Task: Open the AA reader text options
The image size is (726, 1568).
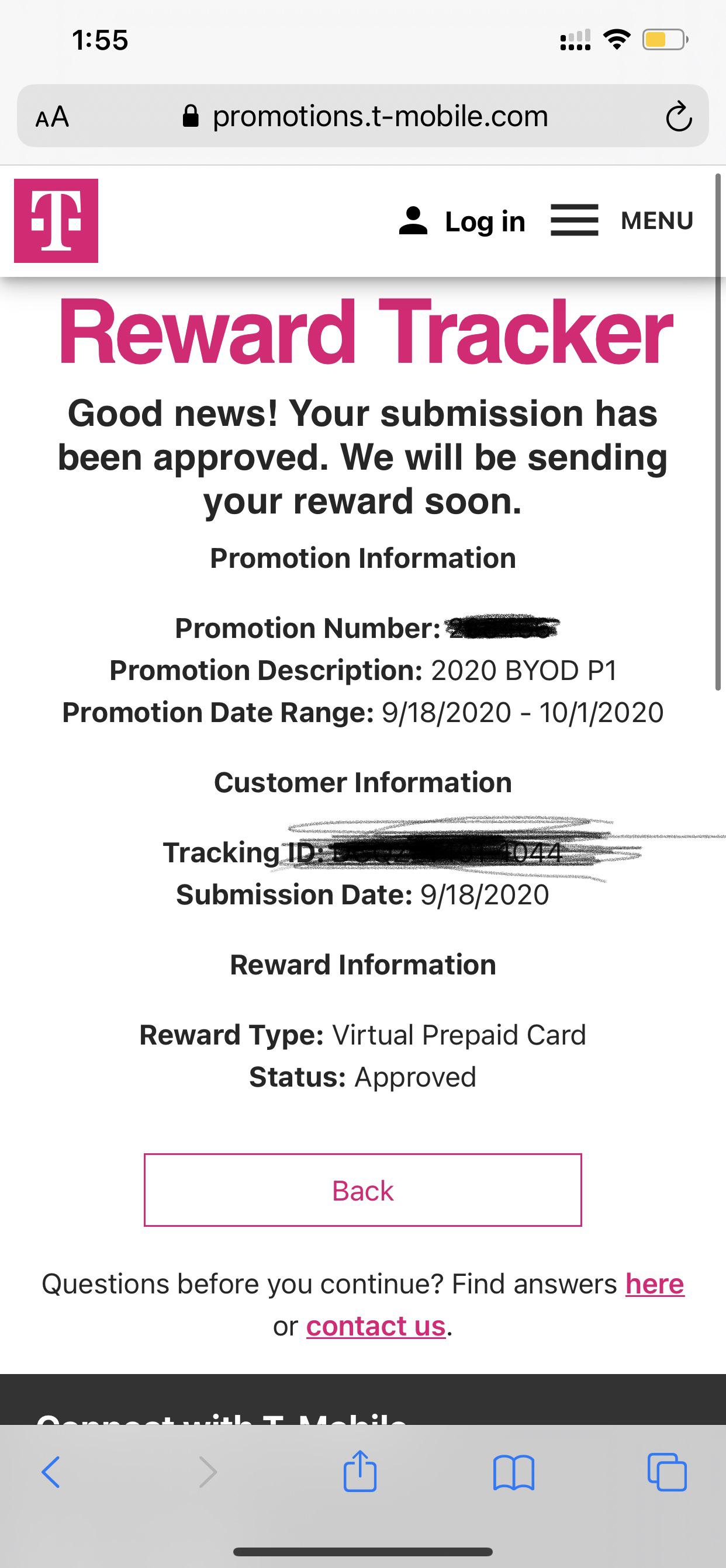Action: (53, 117)
